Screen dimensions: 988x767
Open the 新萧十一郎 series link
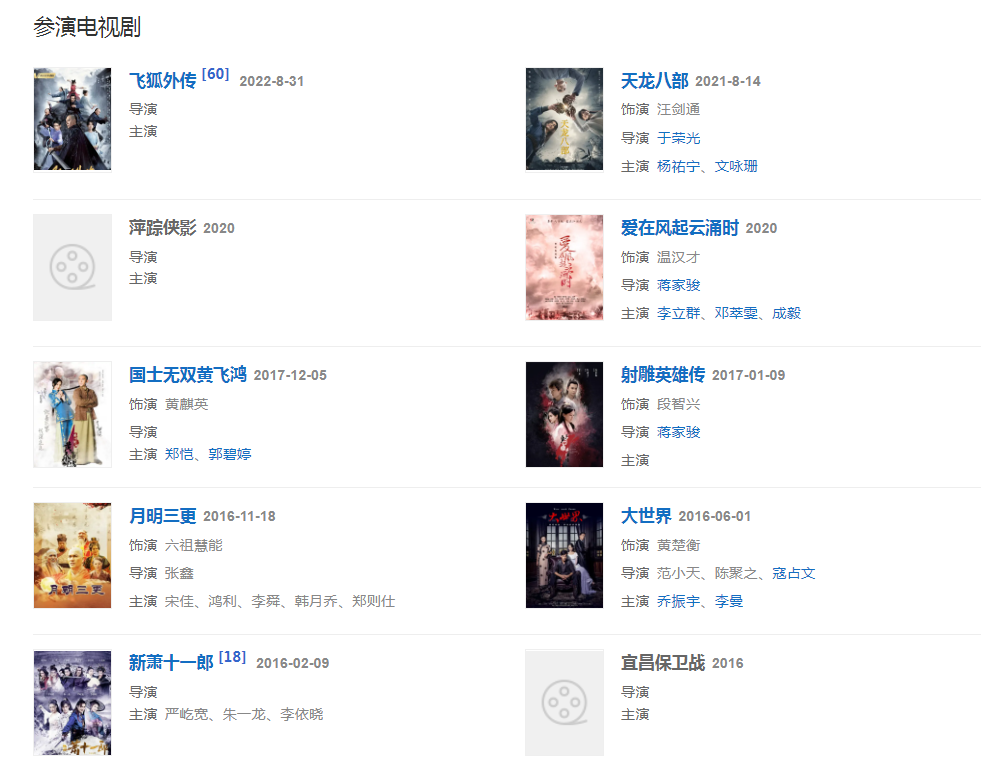170,663
